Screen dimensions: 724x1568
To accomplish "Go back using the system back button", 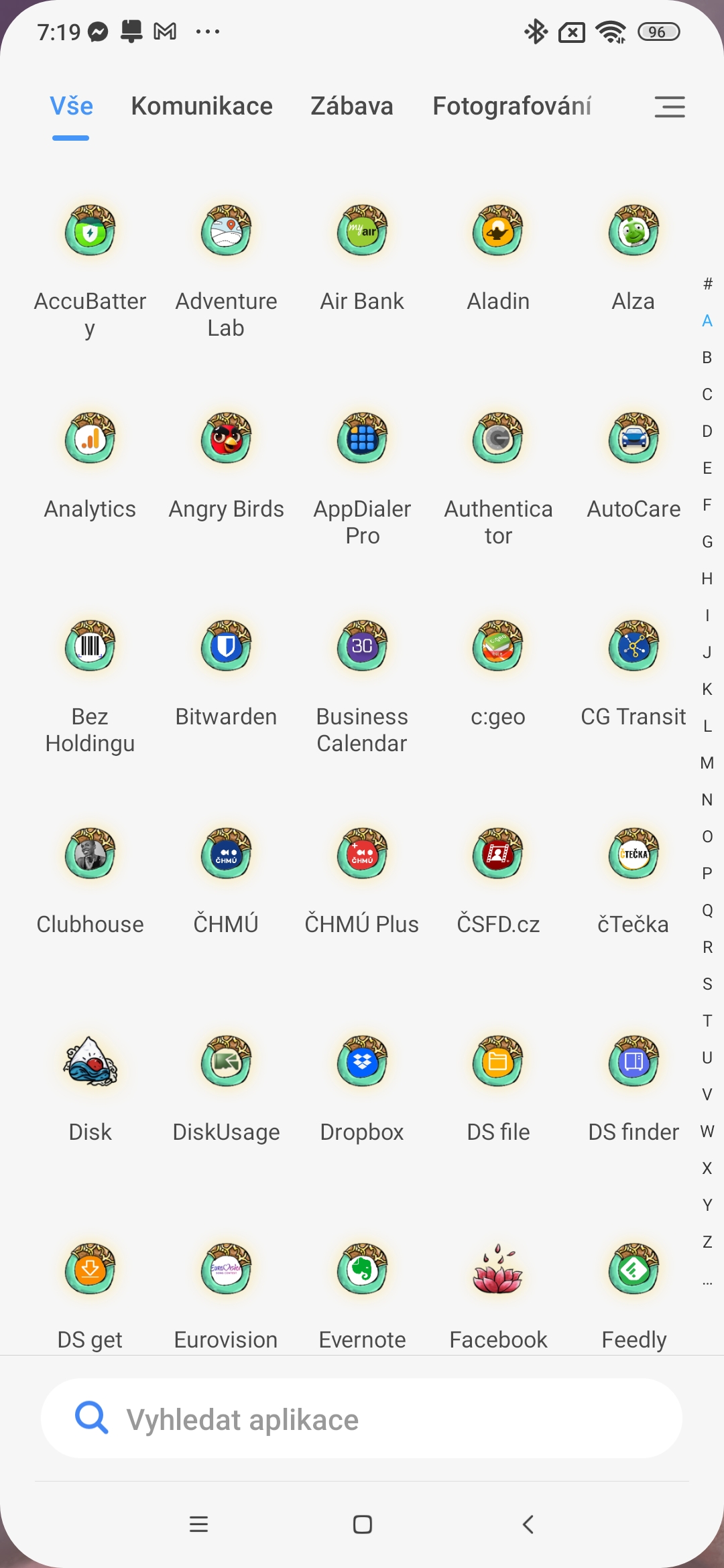I will coord(528,1524).
